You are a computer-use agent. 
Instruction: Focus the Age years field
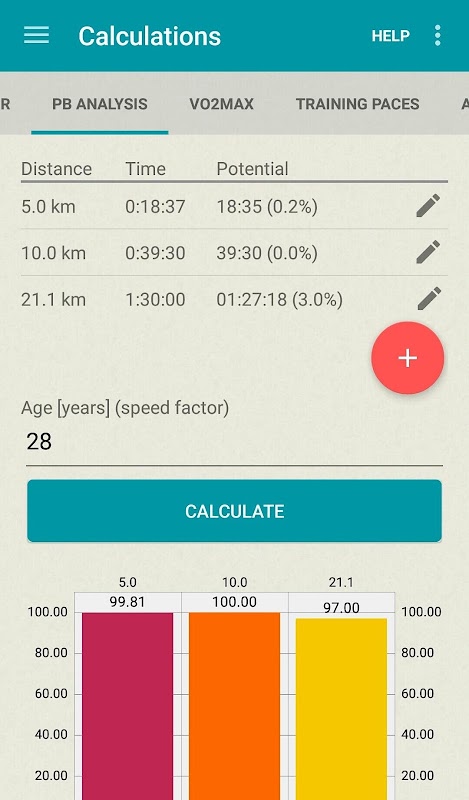(x=234, y=442)
